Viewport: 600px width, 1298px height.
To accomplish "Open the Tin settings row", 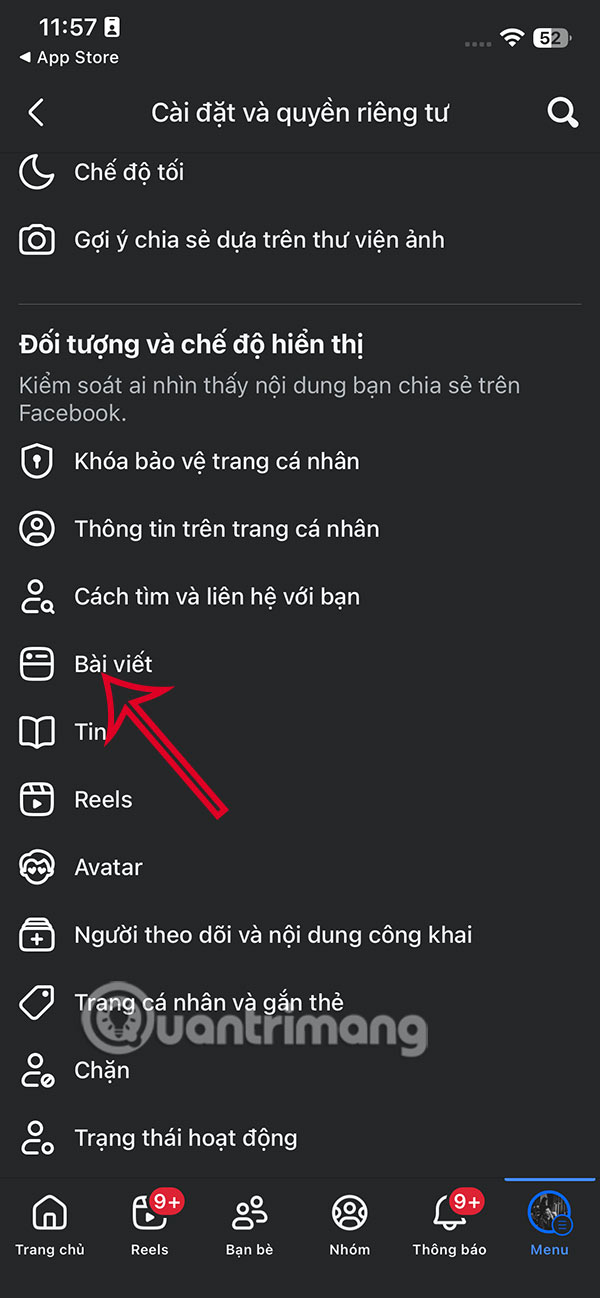I will pyautogui.click(x=90, y=732).
